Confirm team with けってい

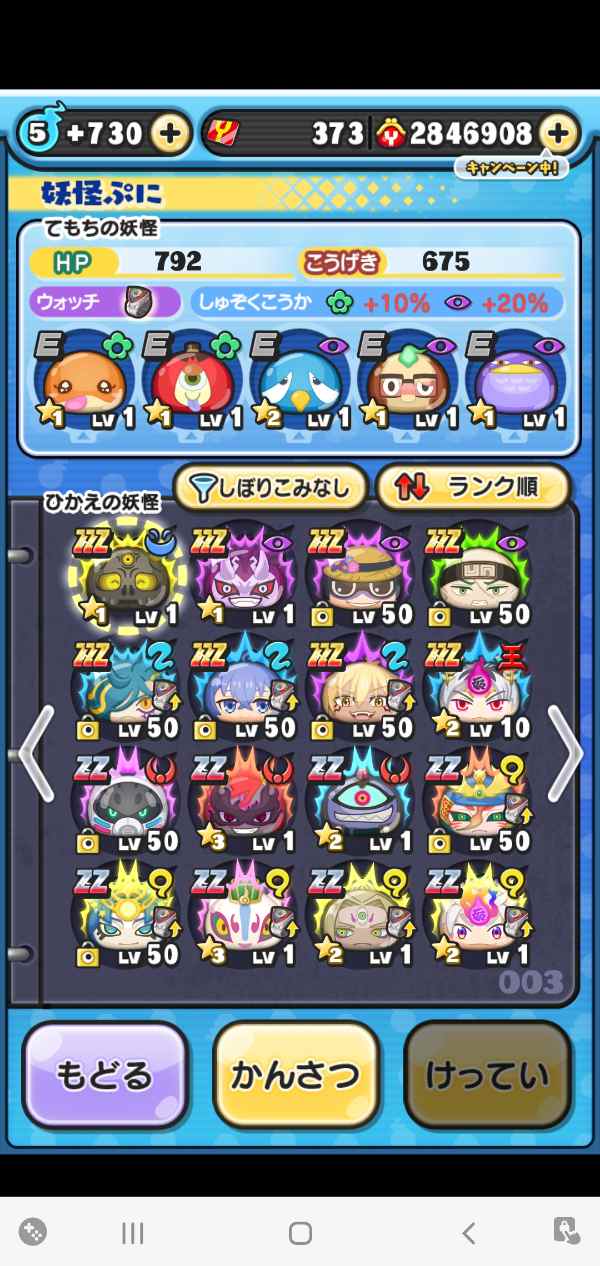[487, 1075]
